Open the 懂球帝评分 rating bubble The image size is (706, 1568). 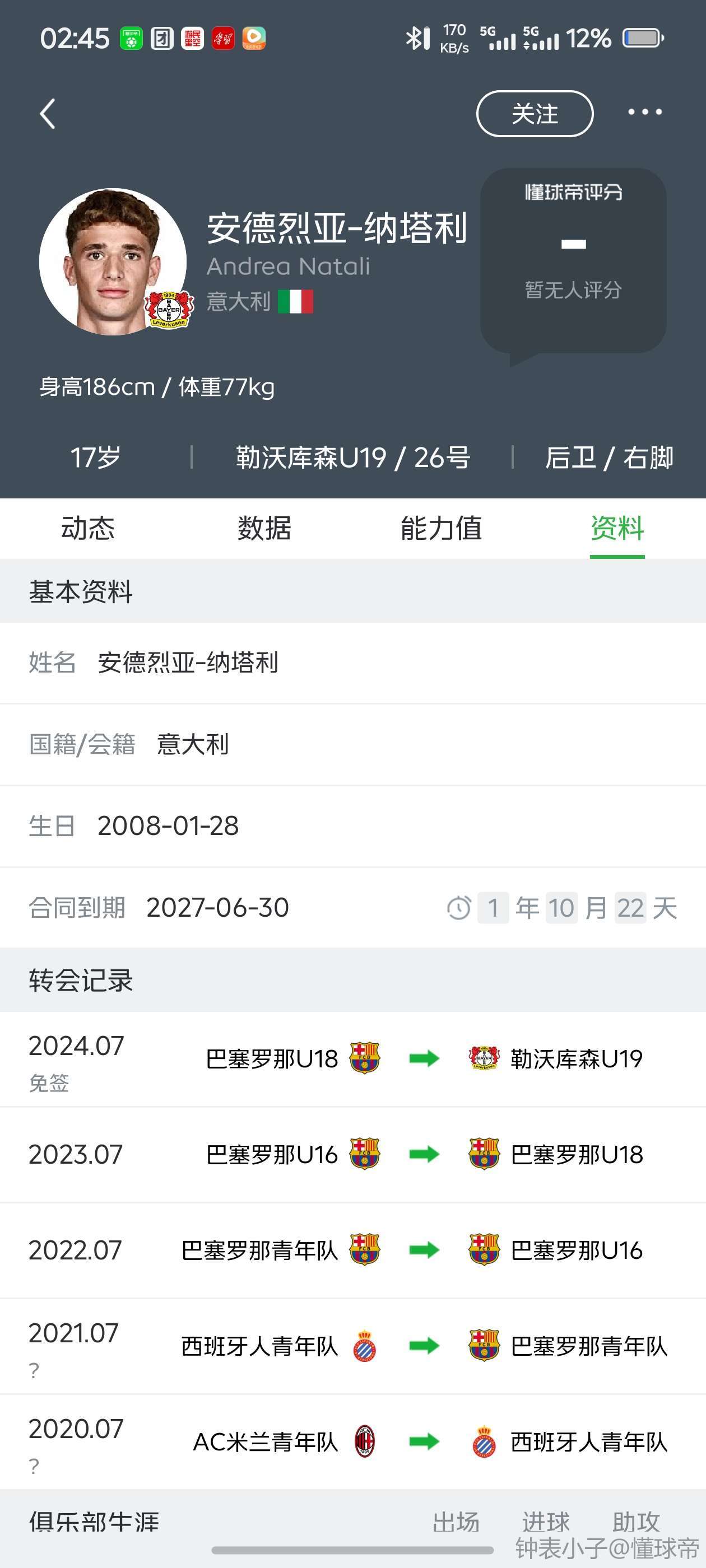[x=573, y=262]
